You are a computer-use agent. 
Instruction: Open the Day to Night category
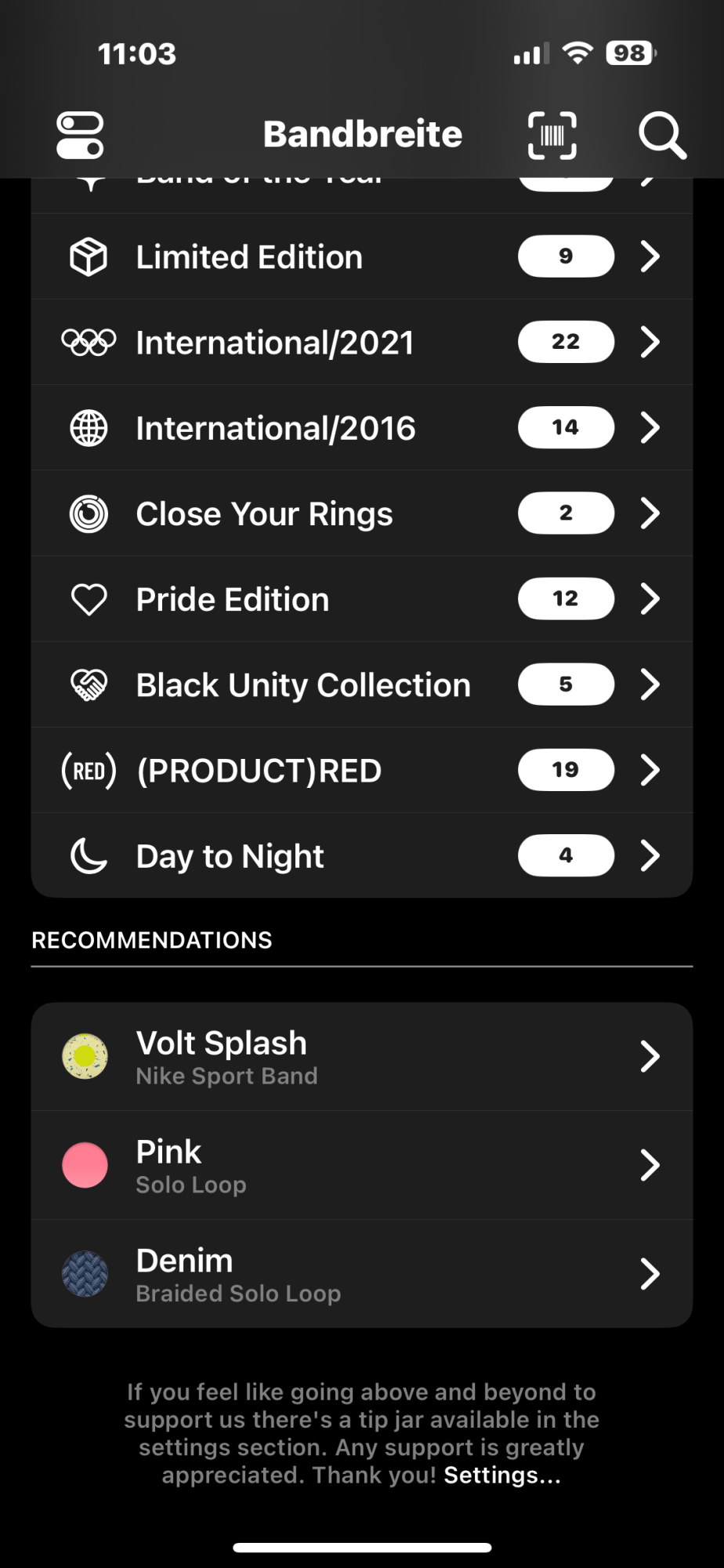pos(361,855)
